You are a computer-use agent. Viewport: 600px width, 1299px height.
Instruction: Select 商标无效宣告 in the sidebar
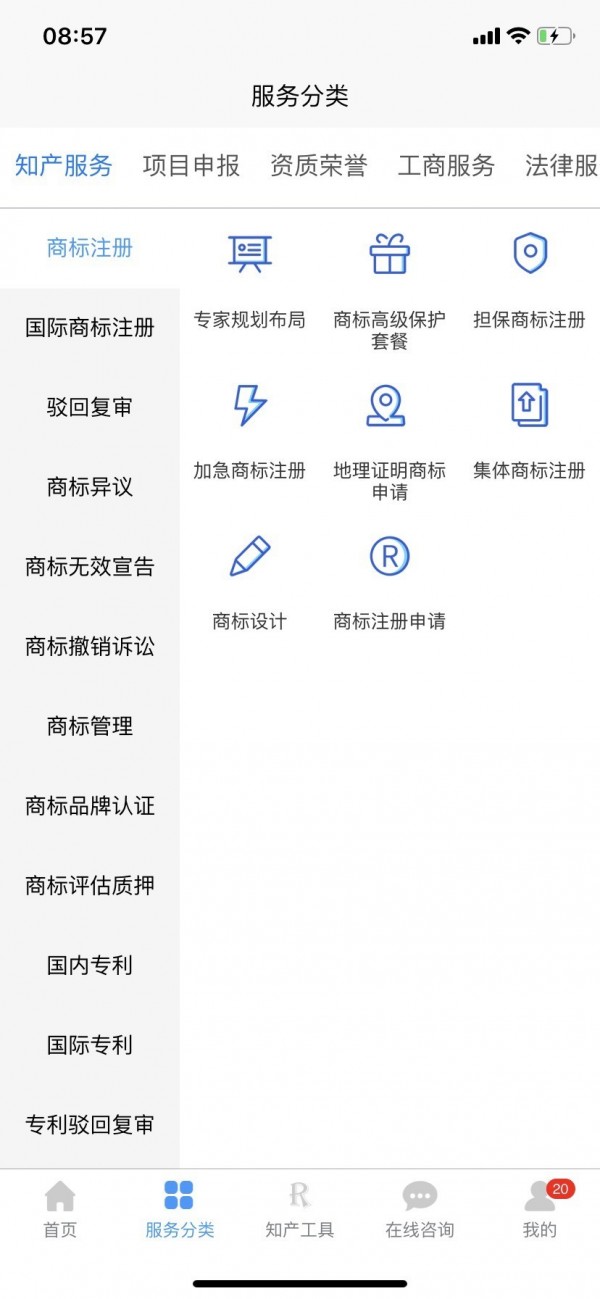pyautogui.click(x=90, y=567)
